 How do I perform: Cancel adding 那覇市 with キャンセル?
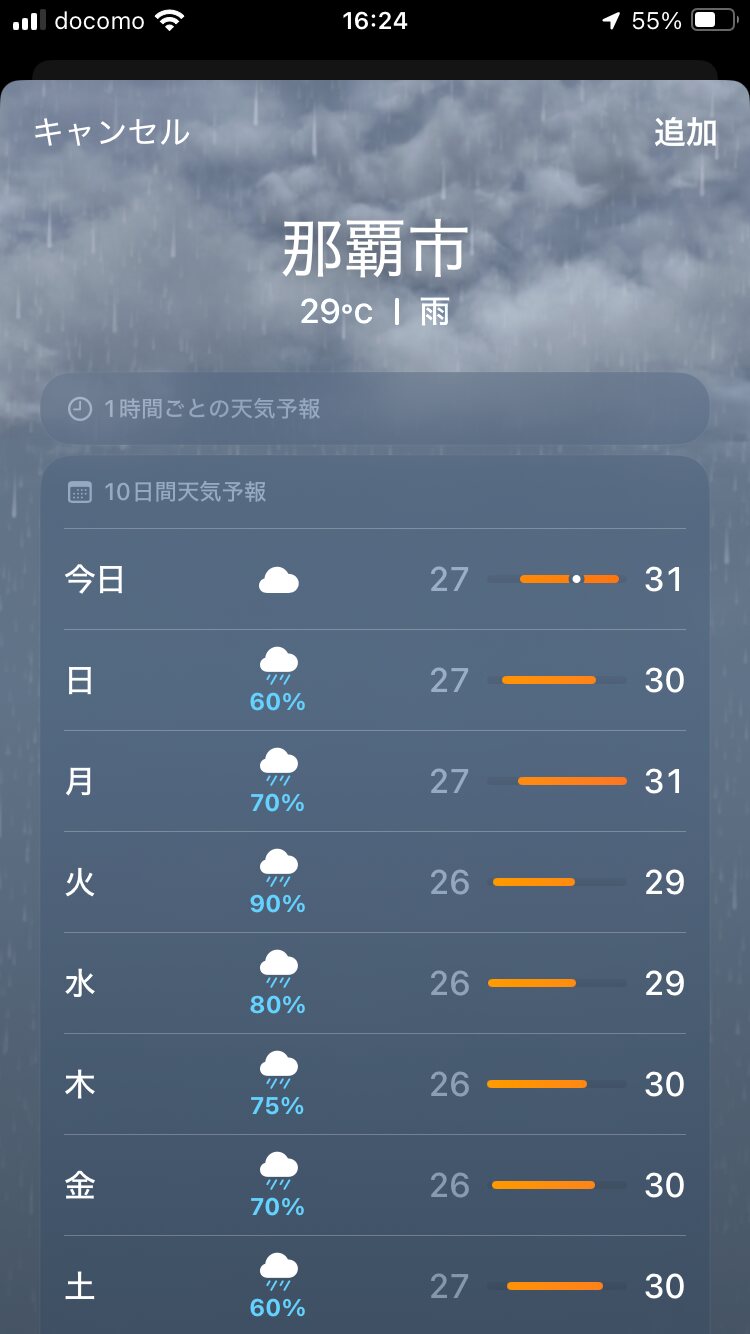pyautogui.click(x=111, y=132)
